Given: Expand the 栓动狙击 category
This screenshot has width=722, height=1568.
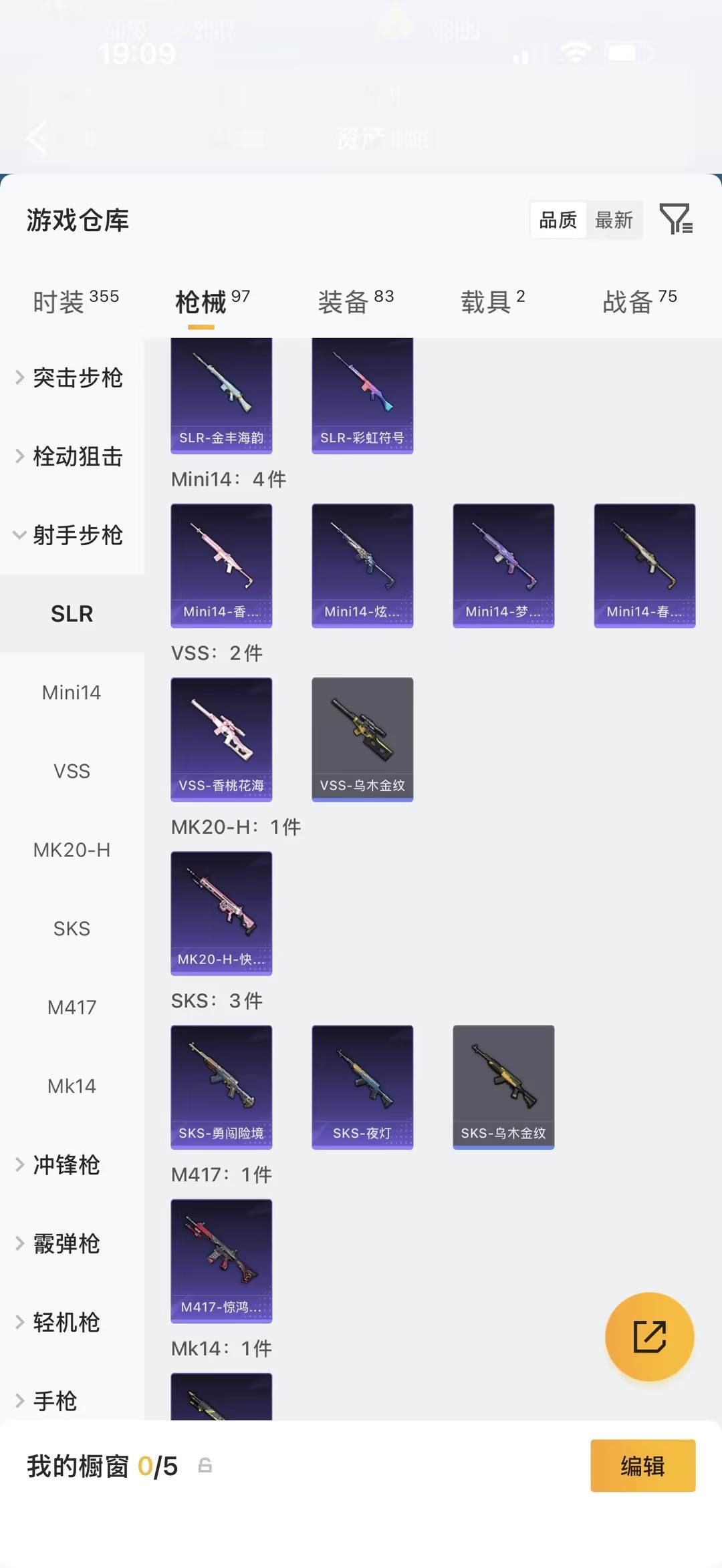Looking at the screenshot, I should pos(77,457).
